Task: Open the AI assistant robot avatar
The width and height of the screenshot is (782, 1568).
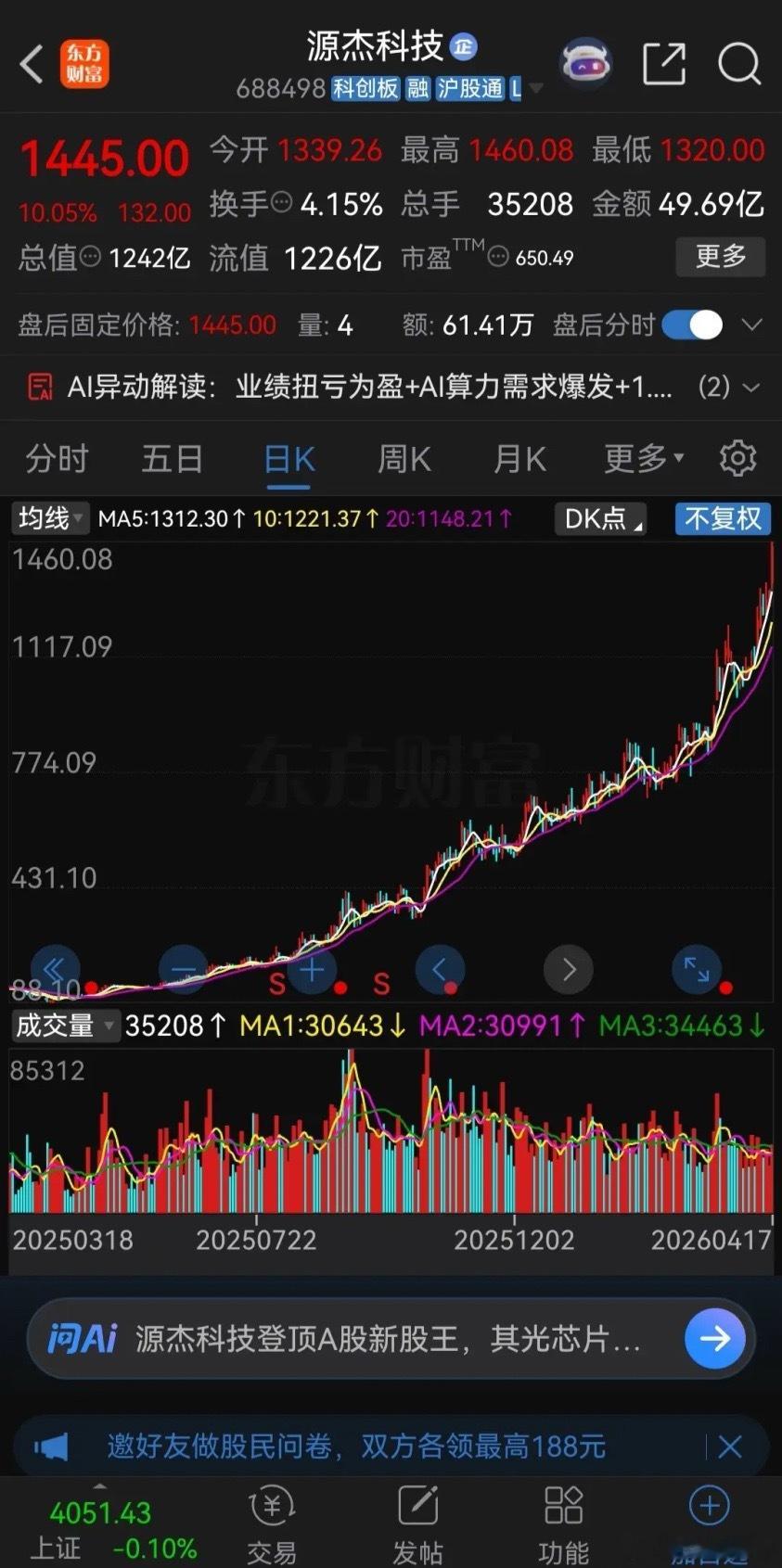Action: (x=584, y=61)
